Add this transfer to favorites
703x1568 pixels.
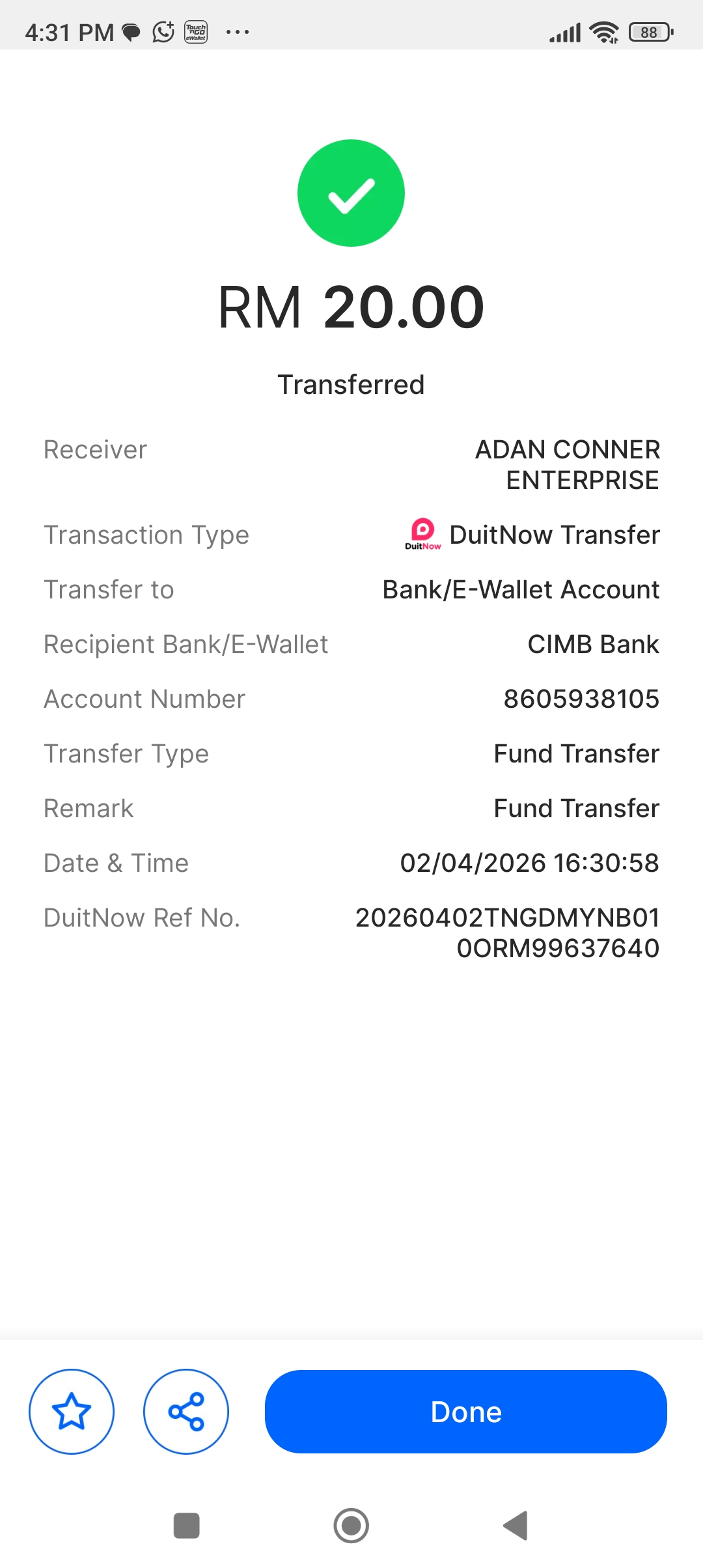tap(72, 1412)
